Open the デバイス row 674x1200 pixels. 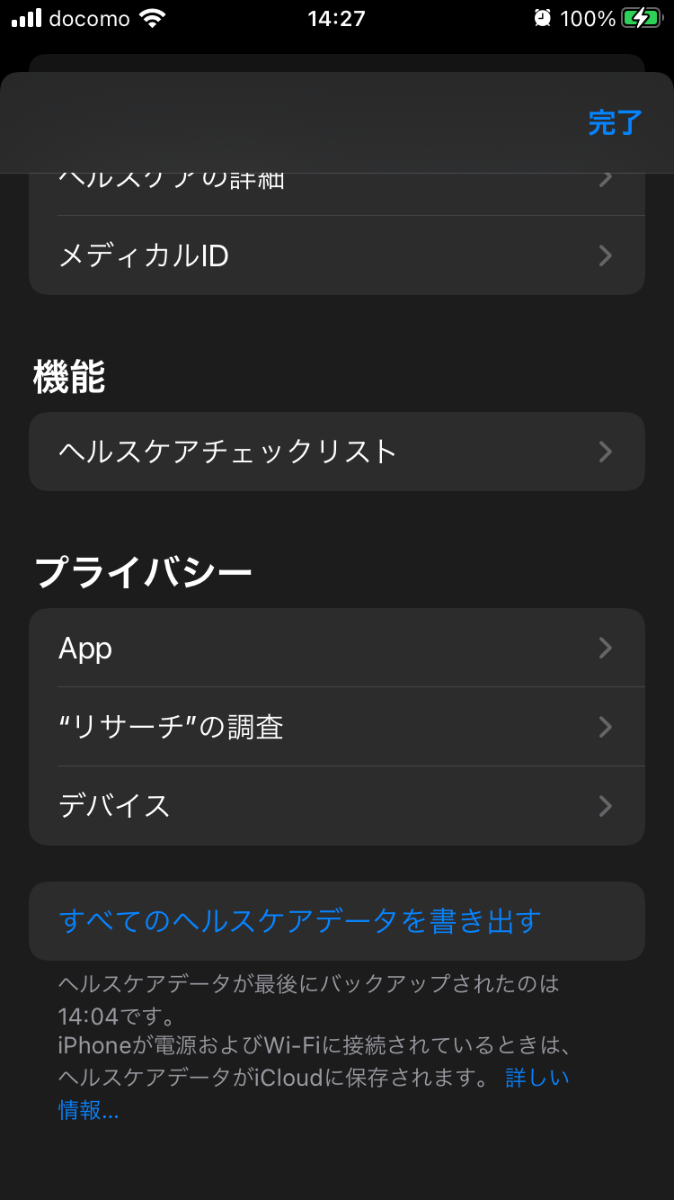click(x=336, y=806)
